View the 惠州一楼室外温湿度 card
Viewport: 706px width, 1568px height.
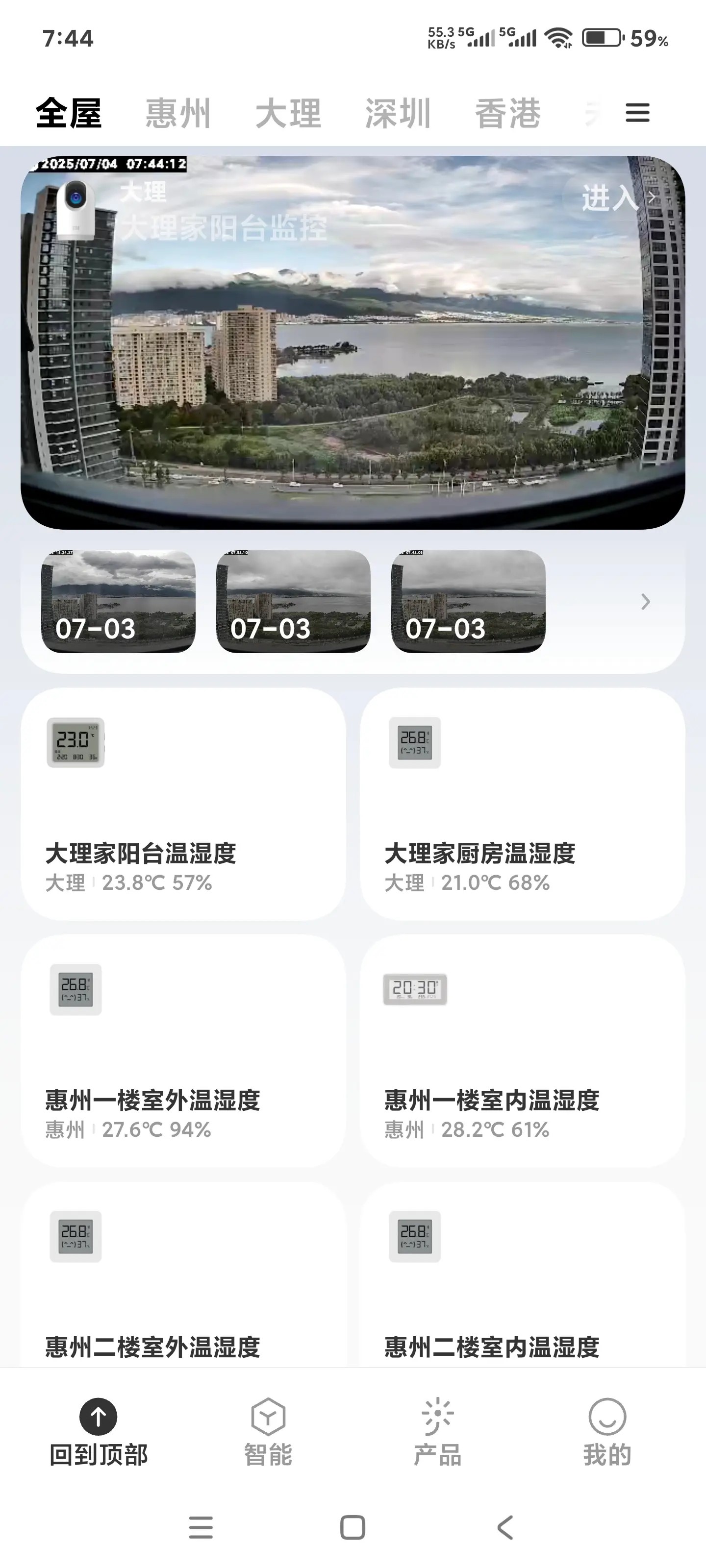[183, 1051]
